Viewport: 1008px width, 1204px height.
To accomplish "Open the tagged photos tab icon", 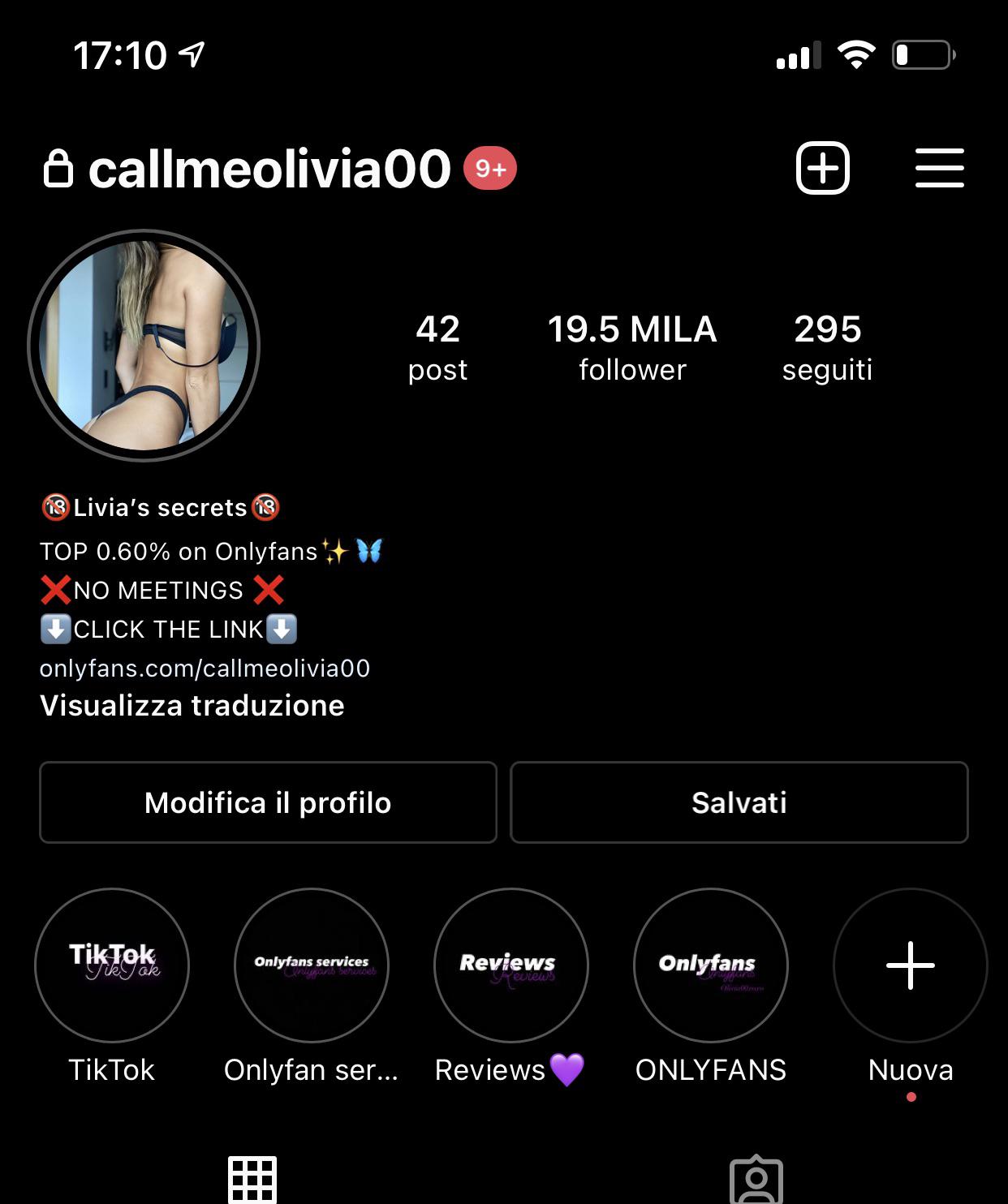I will click(756, 1180).
